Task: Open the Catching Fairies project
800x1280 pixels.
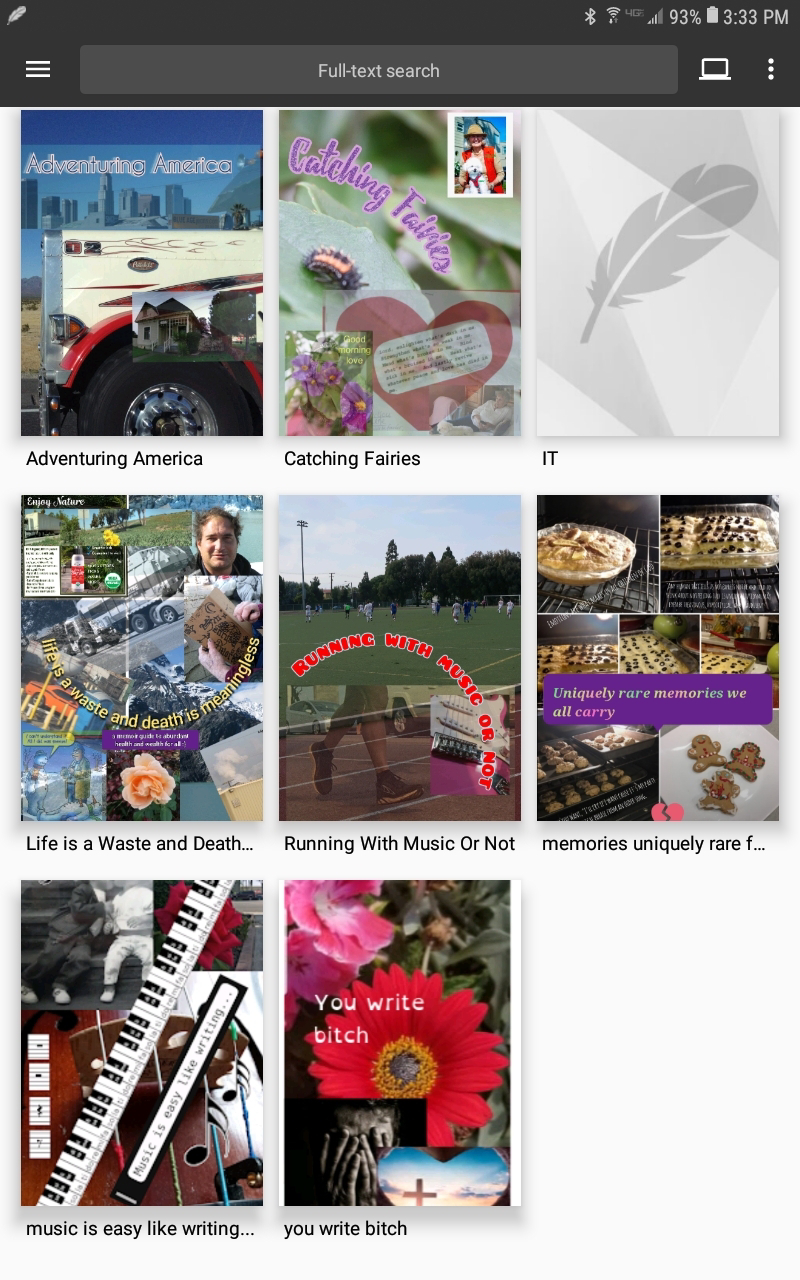Action: (400, 273)
